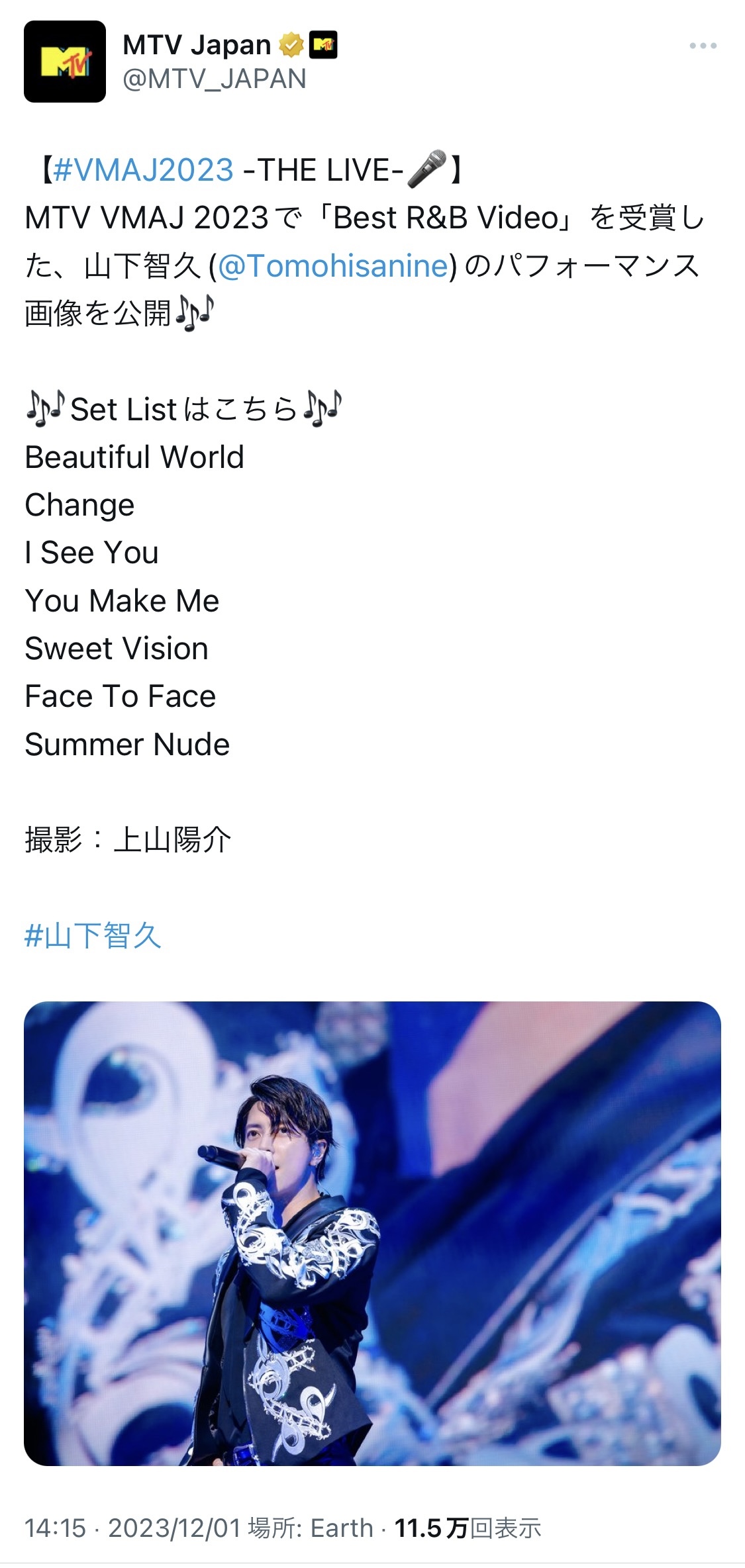Visit the @Tomohisanine mention

(333, 266)
